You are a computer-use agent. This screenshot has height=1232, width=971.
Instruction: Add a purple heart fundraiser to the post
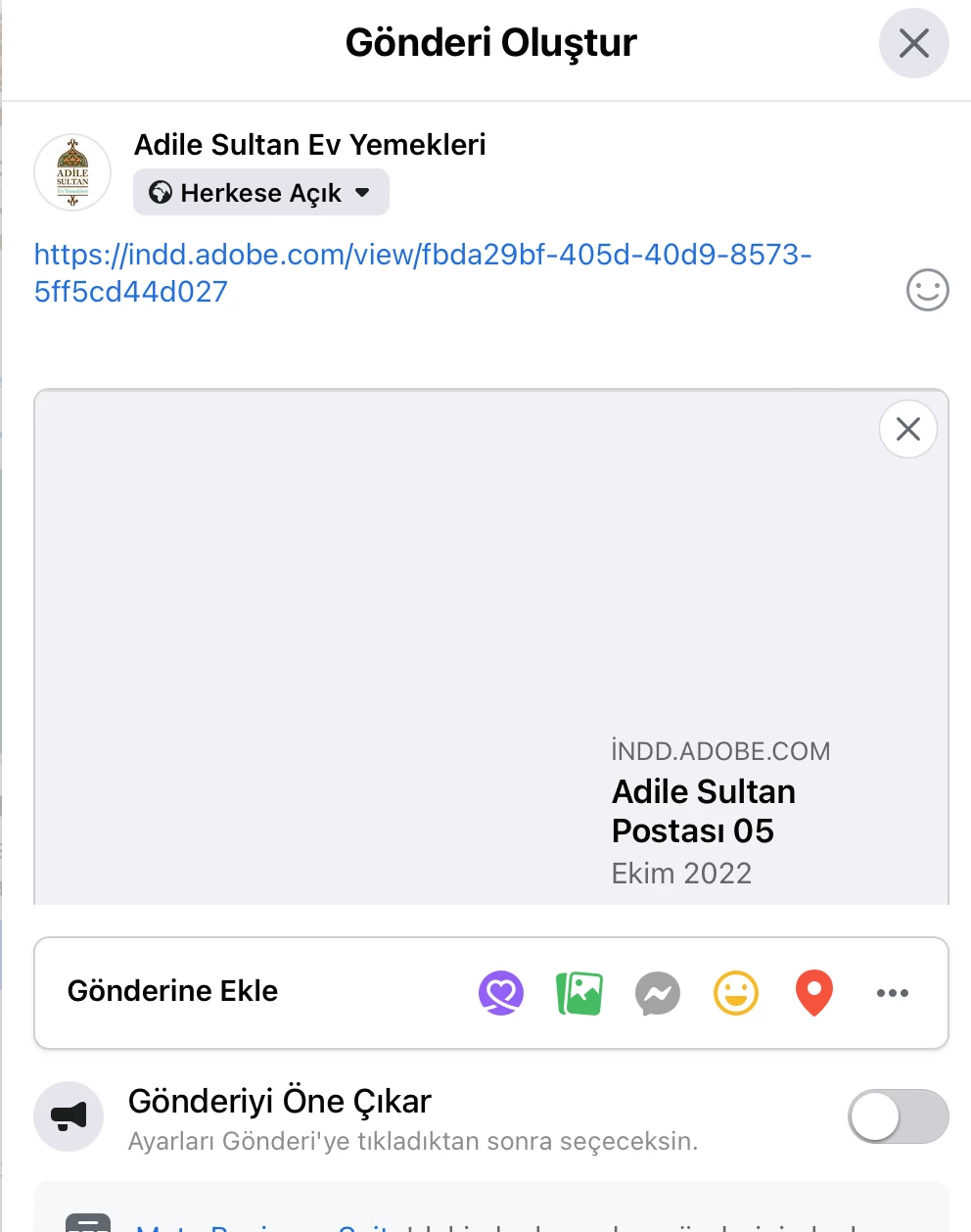(501, 993)
